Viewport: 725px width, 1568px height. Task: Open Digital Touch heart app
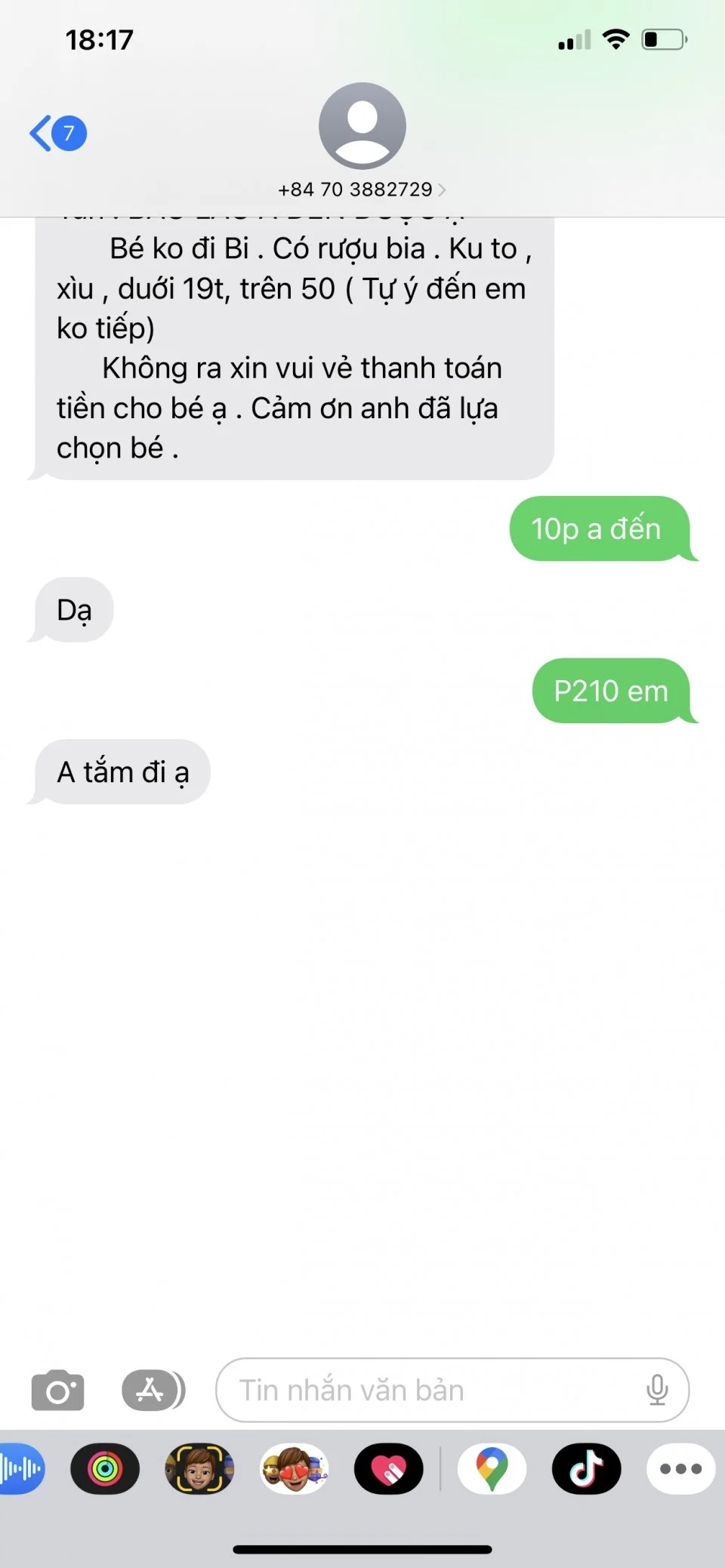click(389, 1468)
